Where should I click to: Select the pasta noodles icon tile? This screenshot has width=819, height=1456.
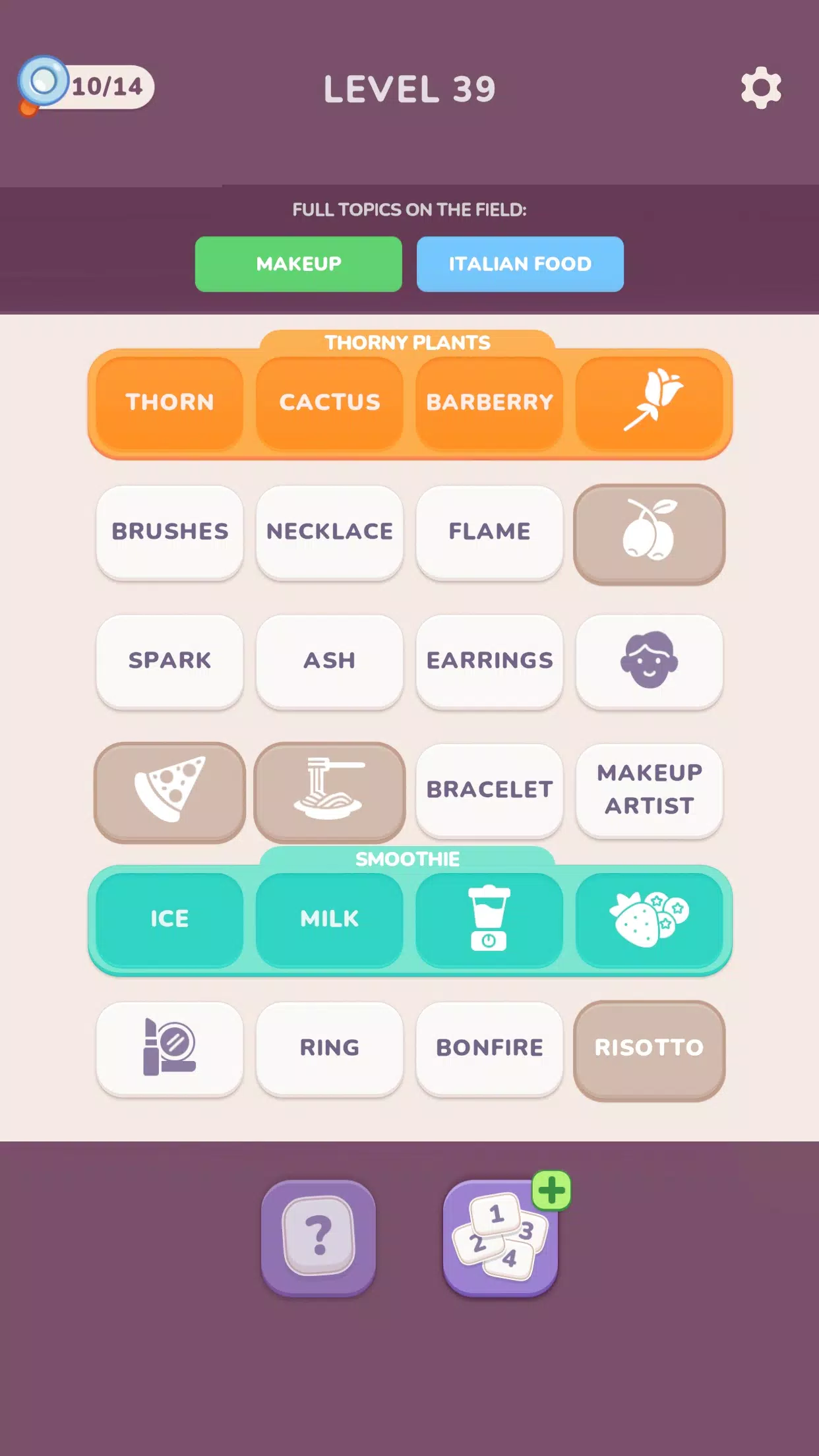[x=330, y=790]
